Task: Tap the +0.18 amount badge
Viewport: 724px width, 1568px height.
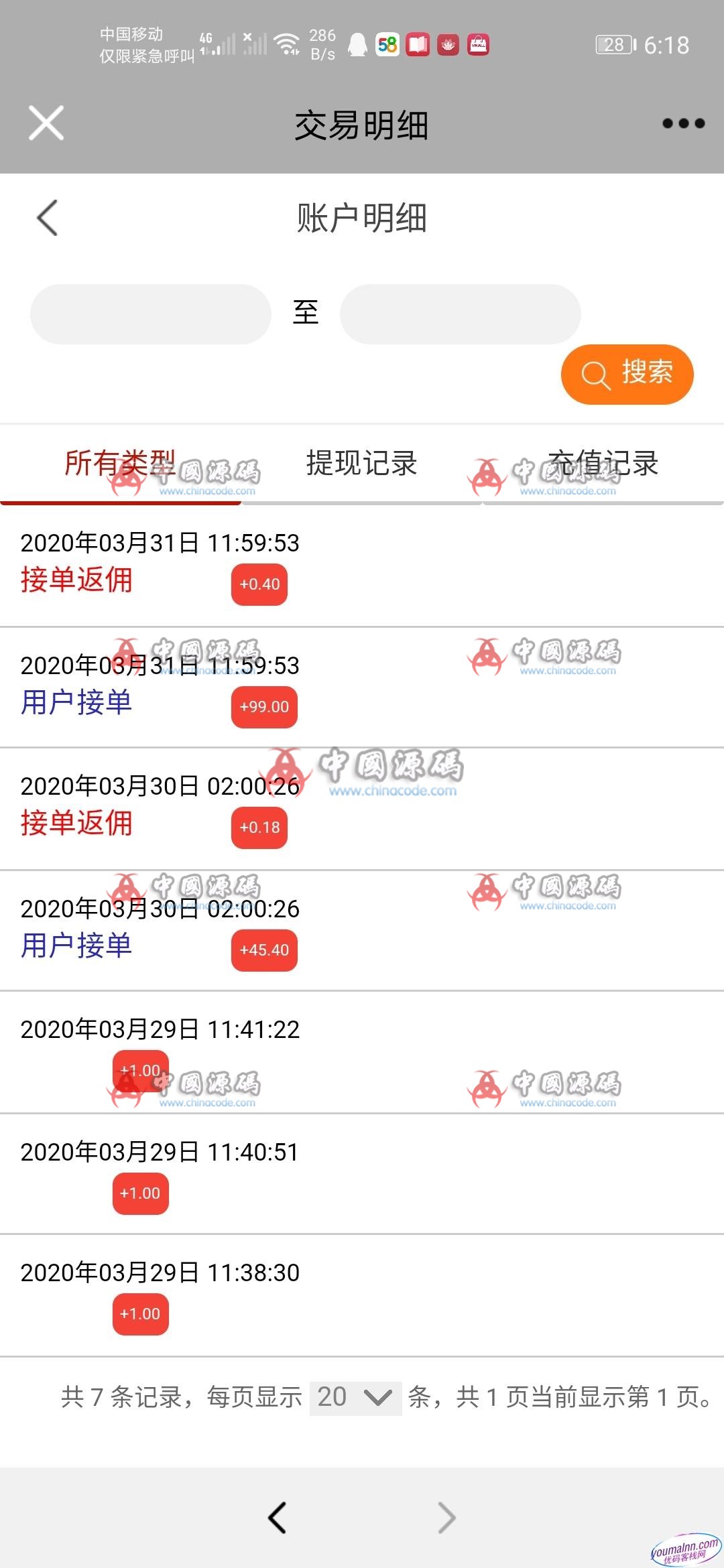Action: coord(259,828)
